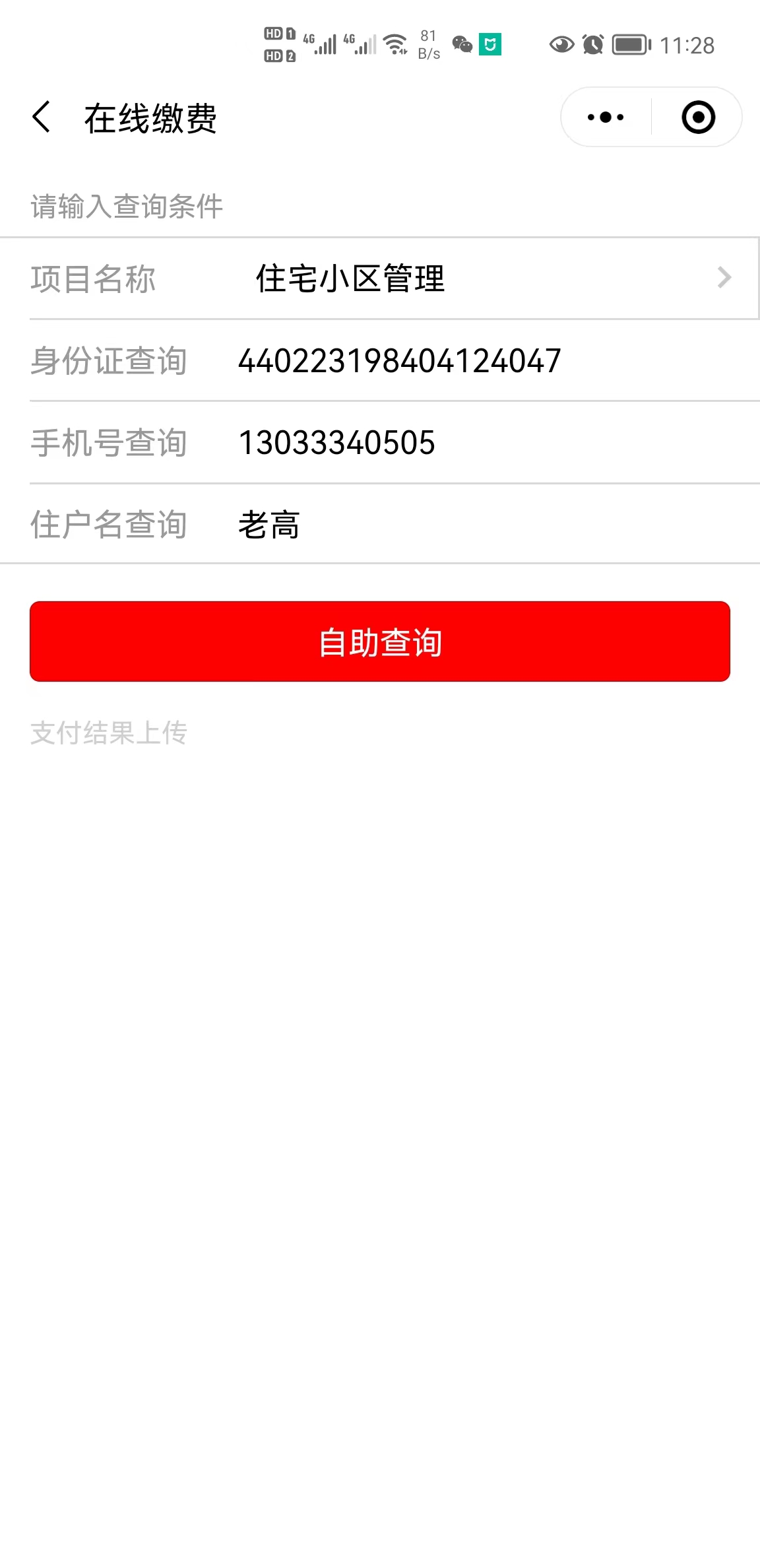The height and width of the screenshot is (1568, 760).
Task: Click the back arrow icon
Action: [41, 117]
